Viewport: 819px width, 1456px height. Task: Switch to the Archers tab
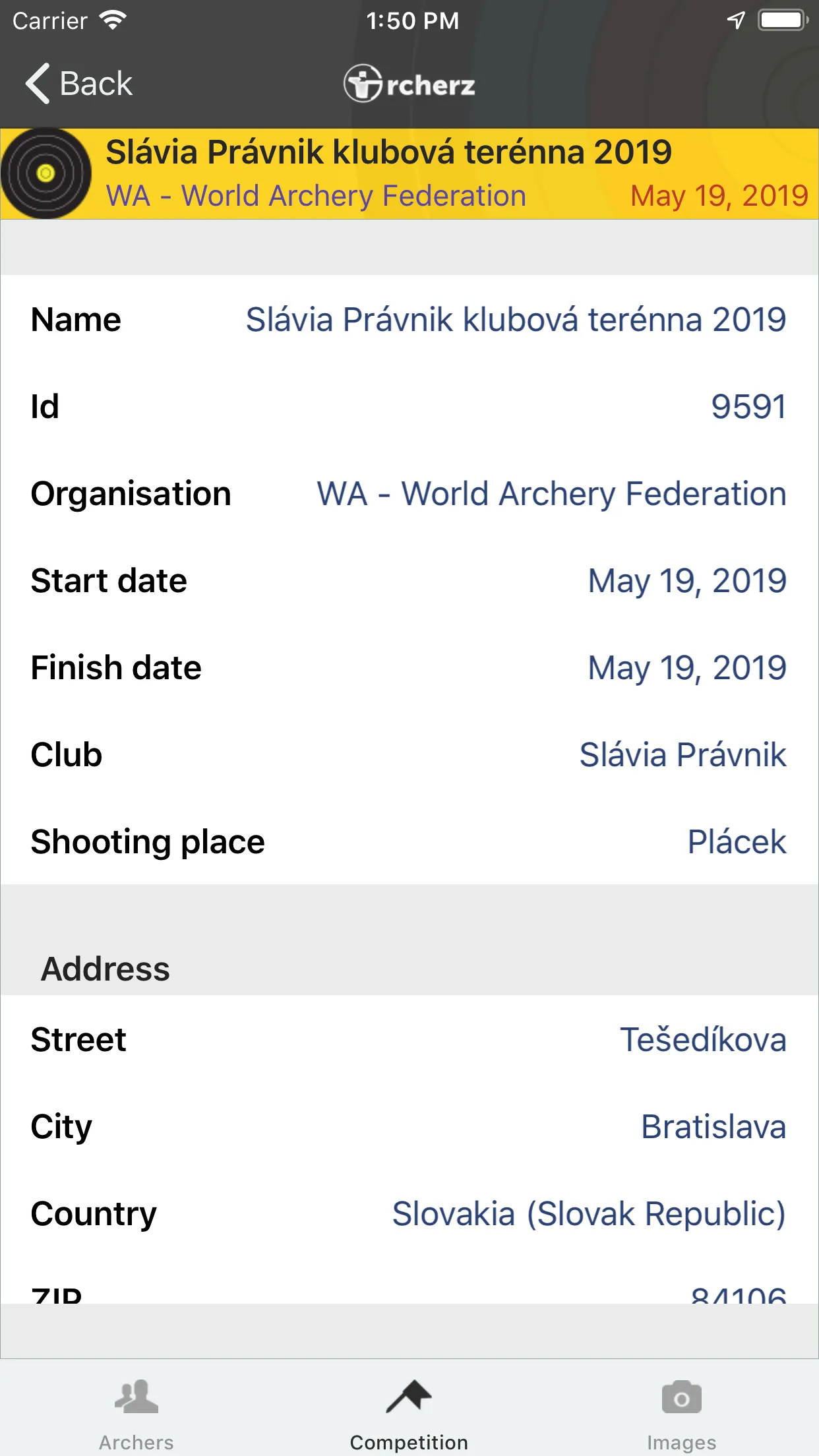click(136, 1414)
